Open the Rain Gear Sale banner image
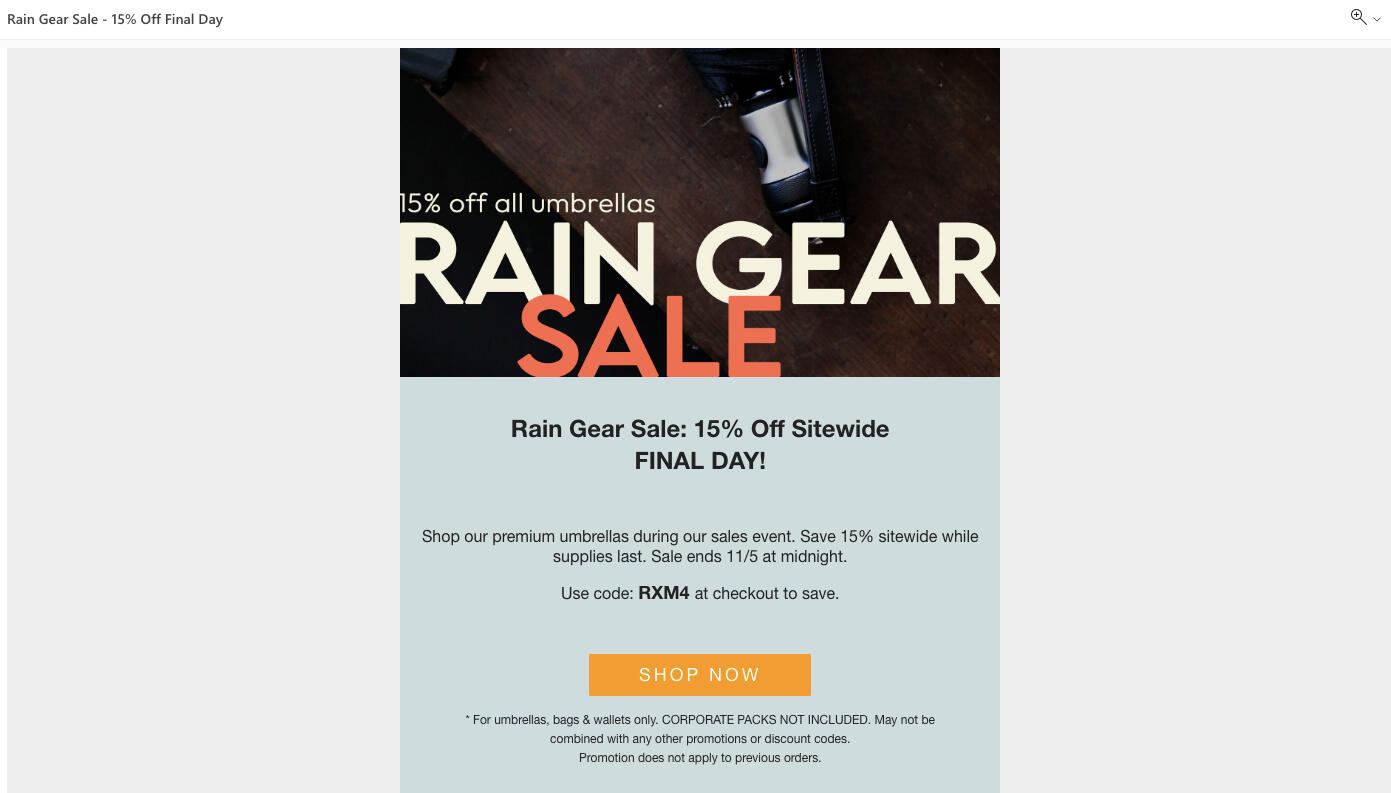1391x793 pixels. point(699,212)
